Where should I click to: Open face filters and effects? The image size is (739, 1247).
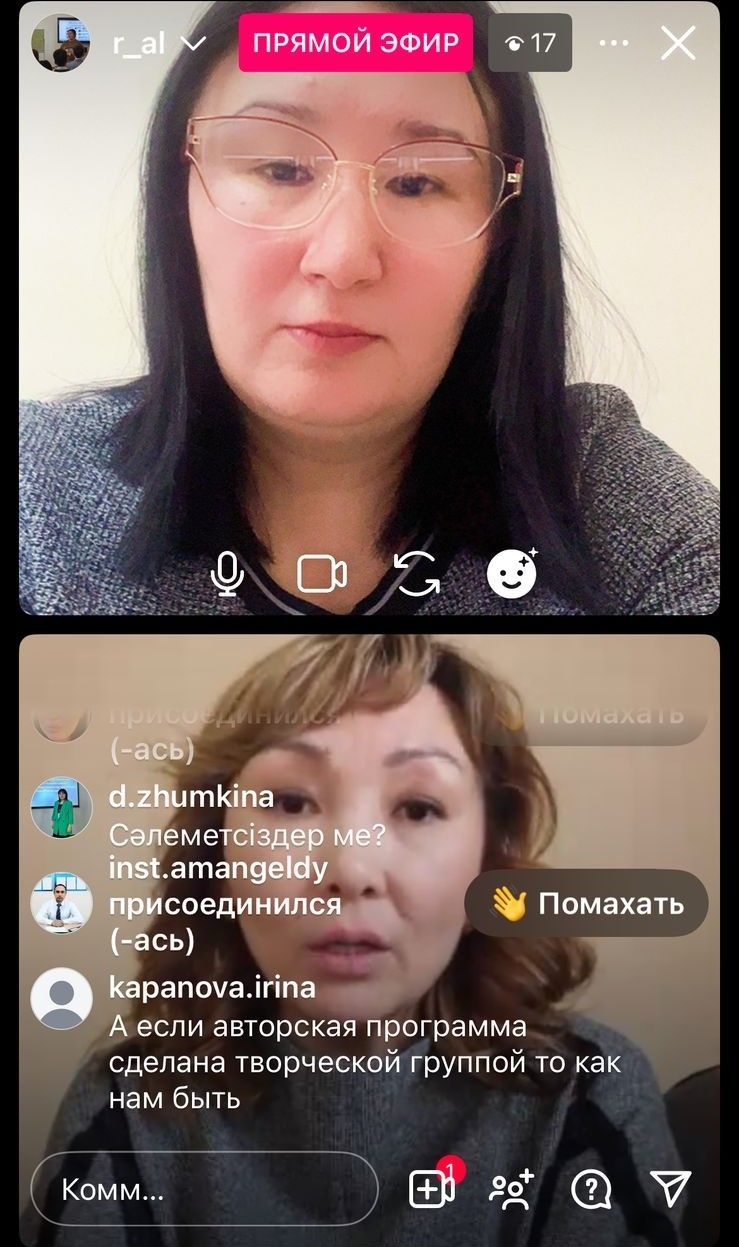coord(512,574)
